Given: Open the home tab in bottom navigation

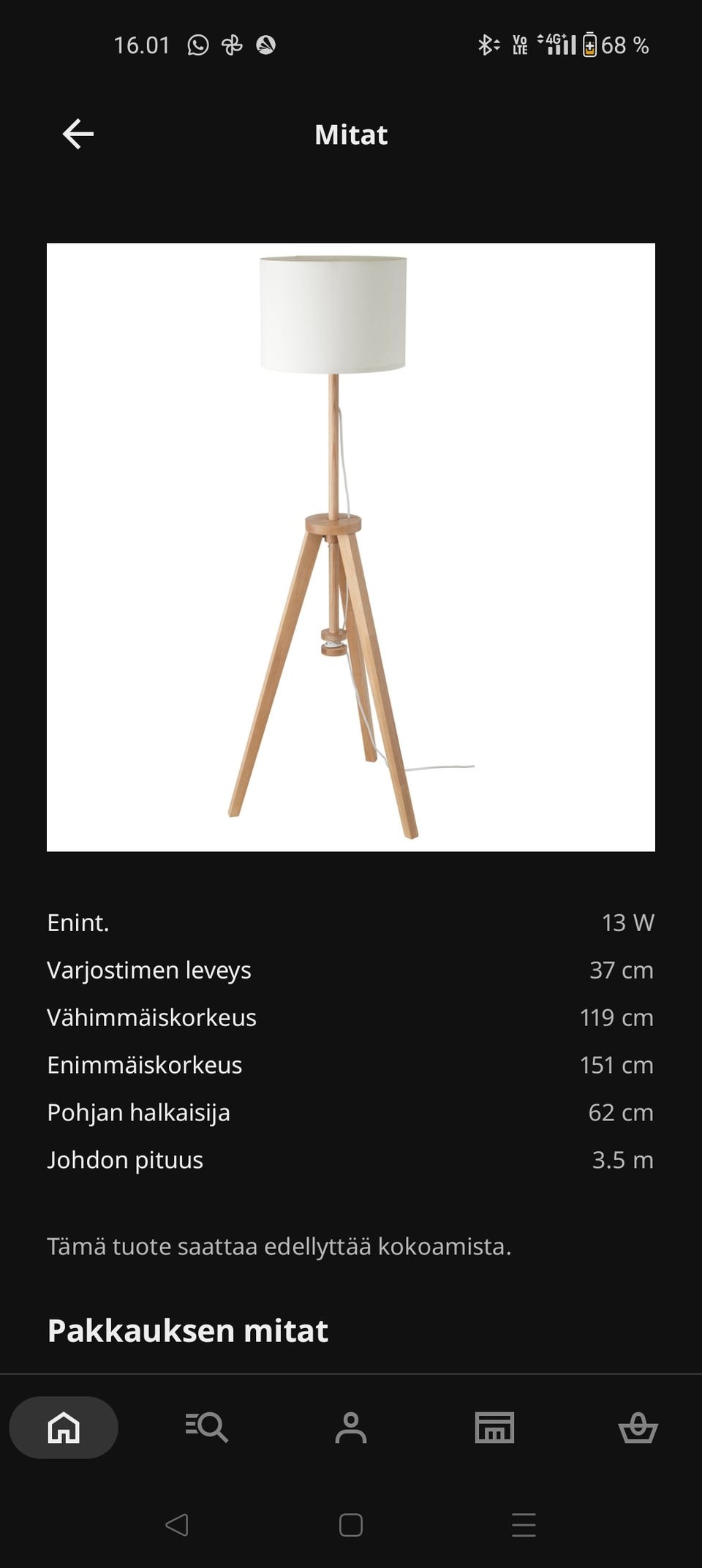Looking at the screenshot, I should pyautogui.click(x=64, y=1427).
